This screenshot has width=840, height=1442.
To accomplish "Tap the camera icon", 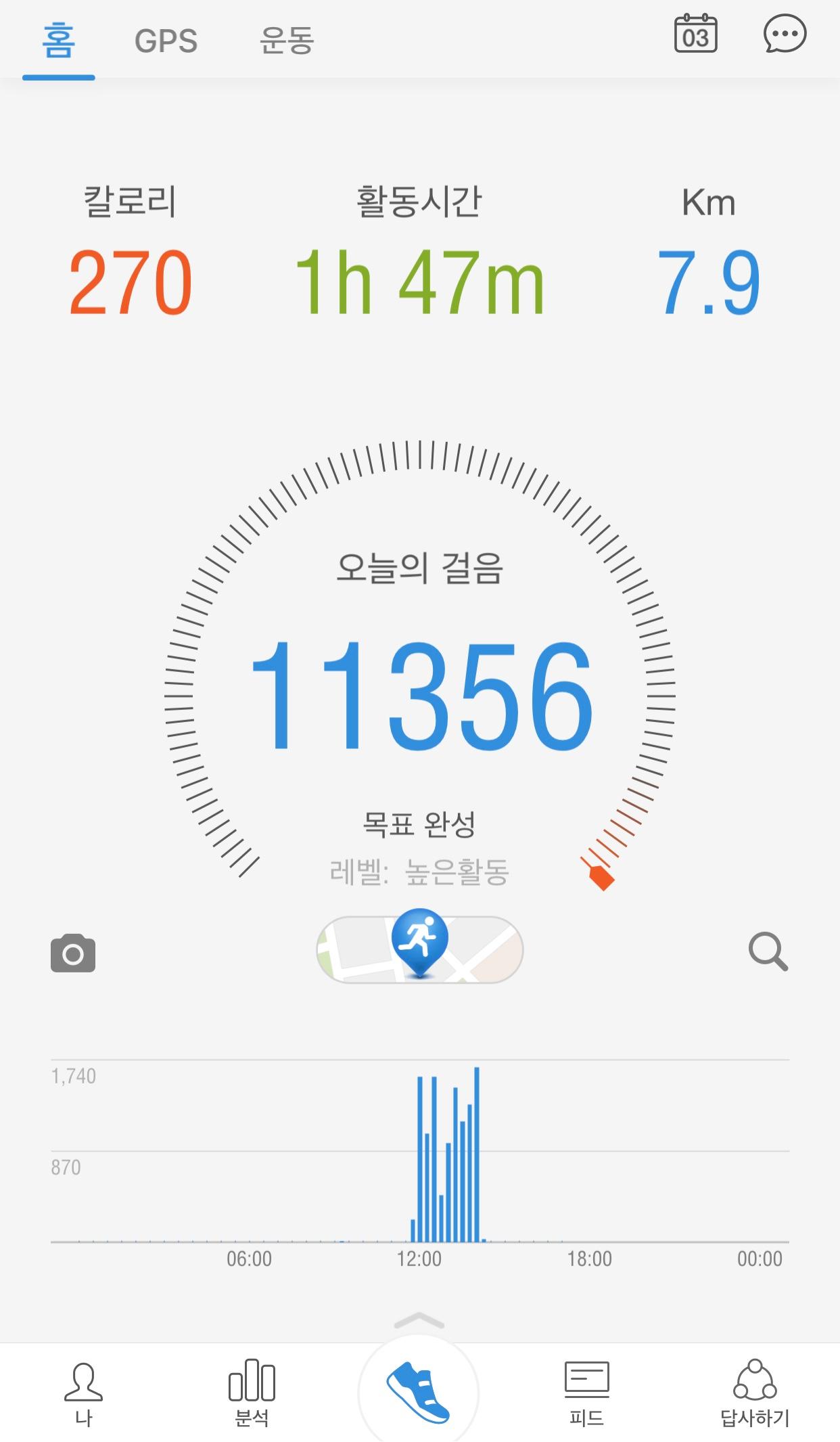I will tap(73, 953).
